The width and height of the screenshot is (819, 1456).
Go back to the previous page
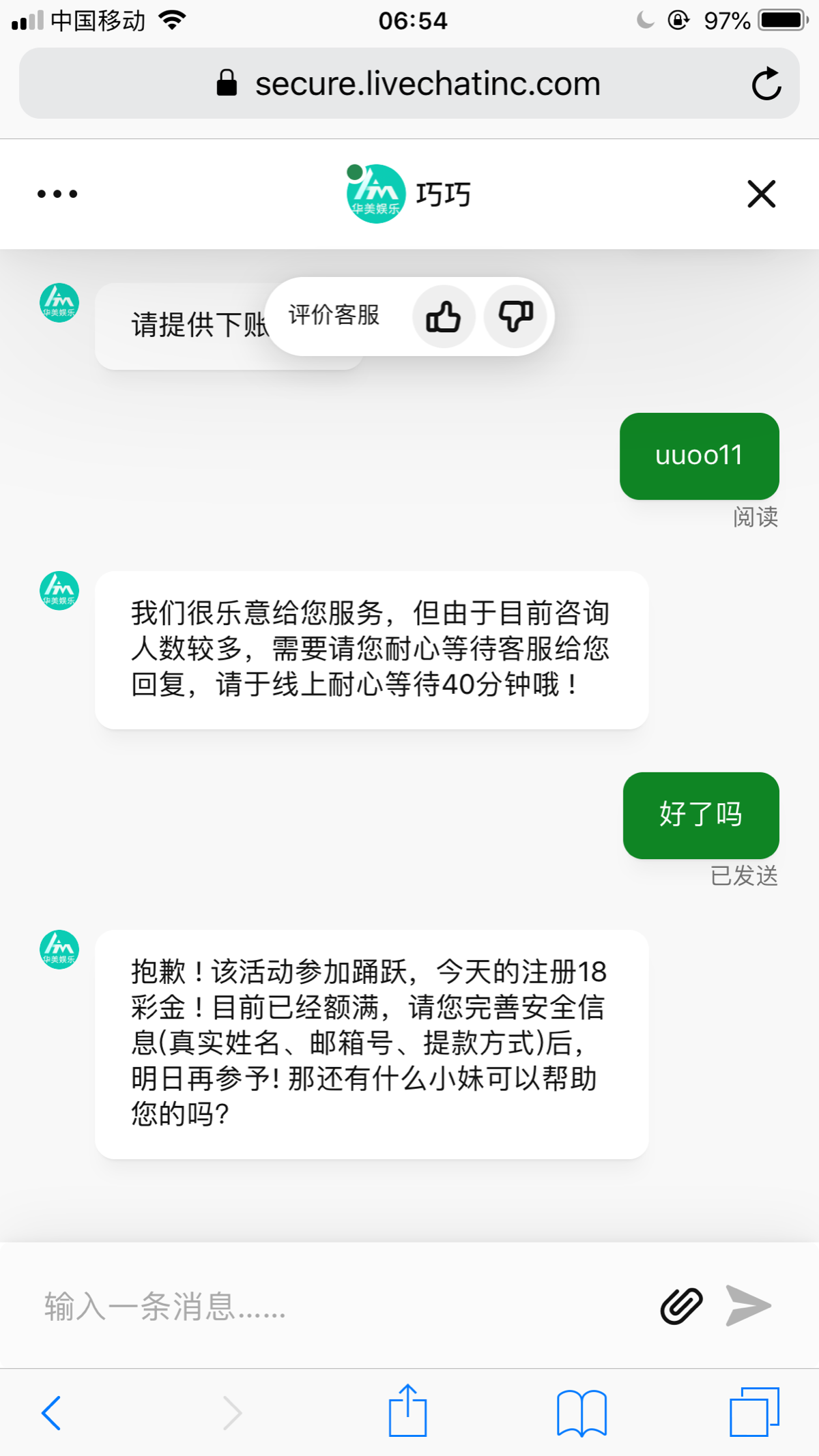pos(52,1412)
